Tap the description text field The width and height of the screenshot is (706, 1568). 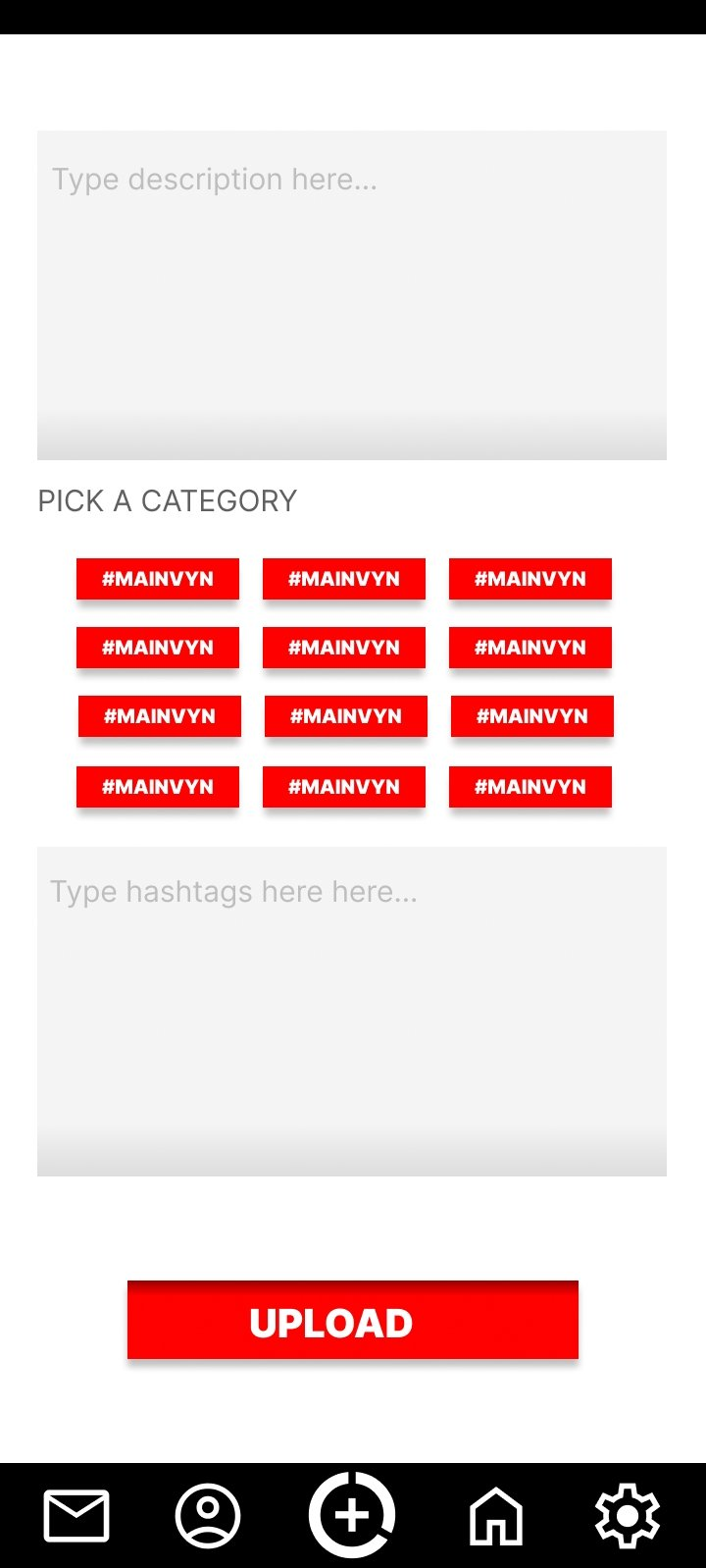352,295
